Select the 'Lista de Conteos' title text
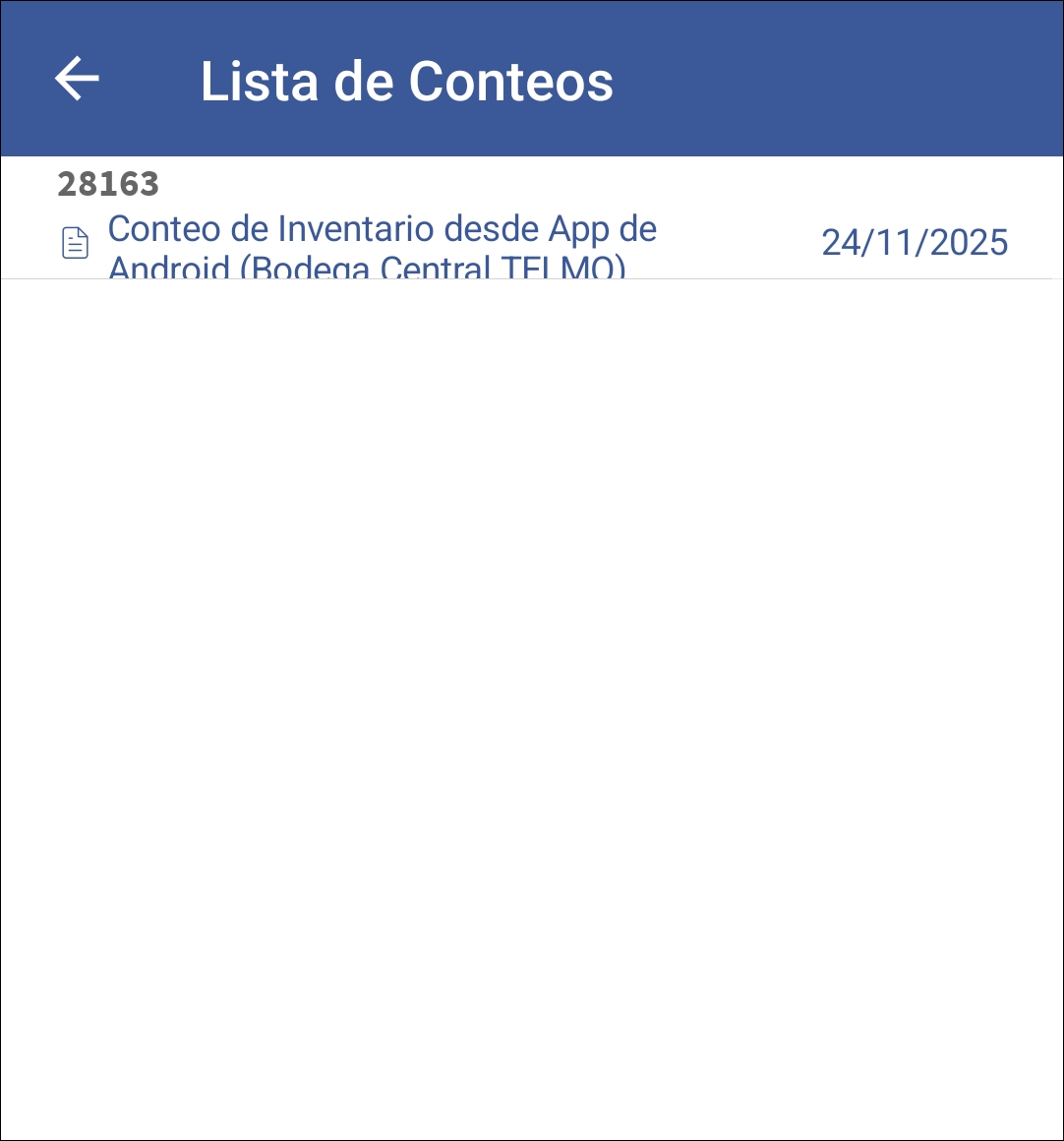 (406, 83)
